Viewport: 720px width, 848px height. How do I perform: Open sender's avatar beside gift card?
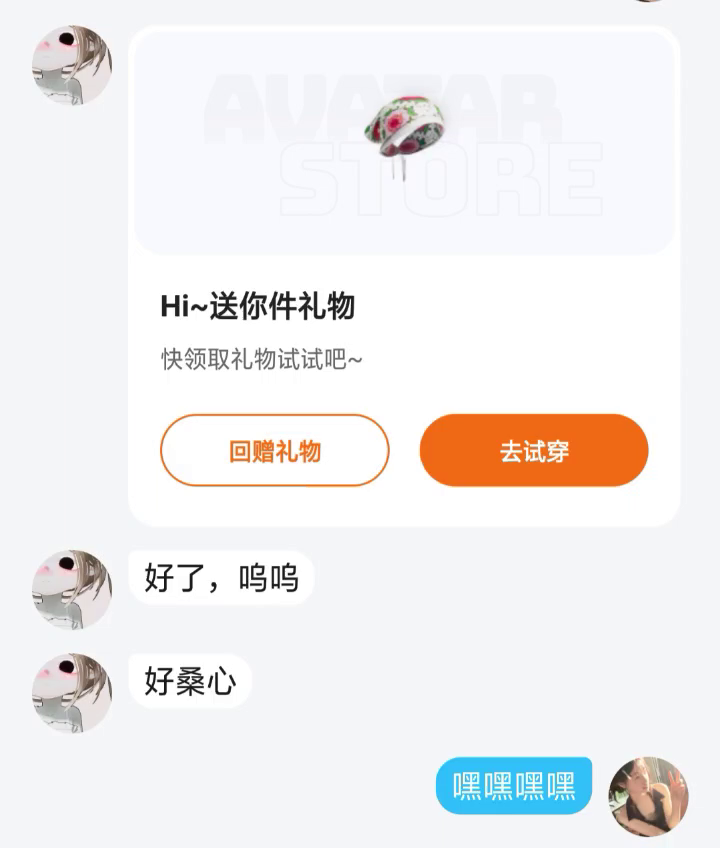pos(72,66)
